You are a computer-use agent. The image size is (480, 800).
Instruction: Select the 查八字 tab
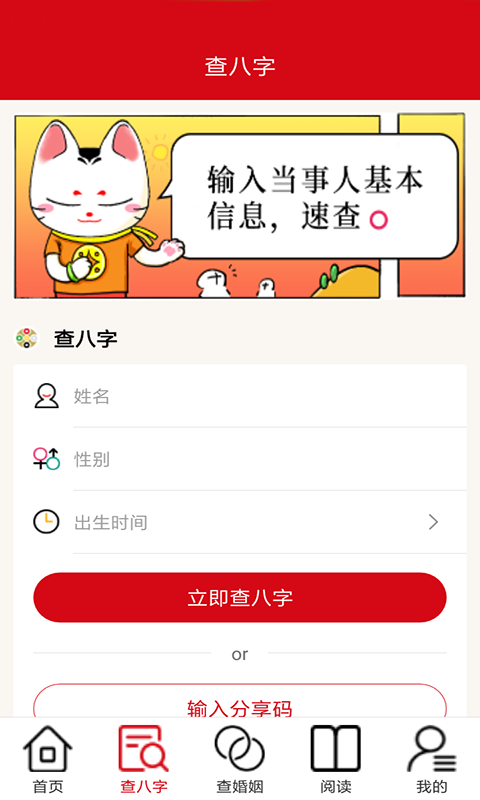pyautogui.click(x=144, y=760)
